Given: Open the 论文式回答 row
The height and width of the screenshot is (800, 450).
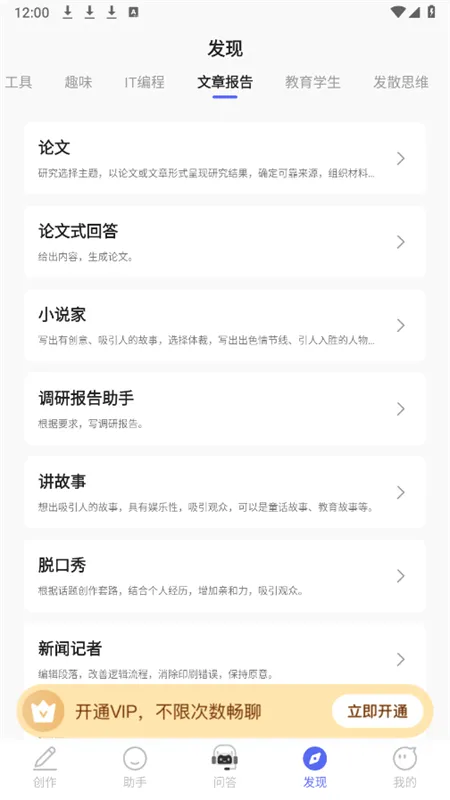Looking at the screenshot, I should click(x=225, y=242).
